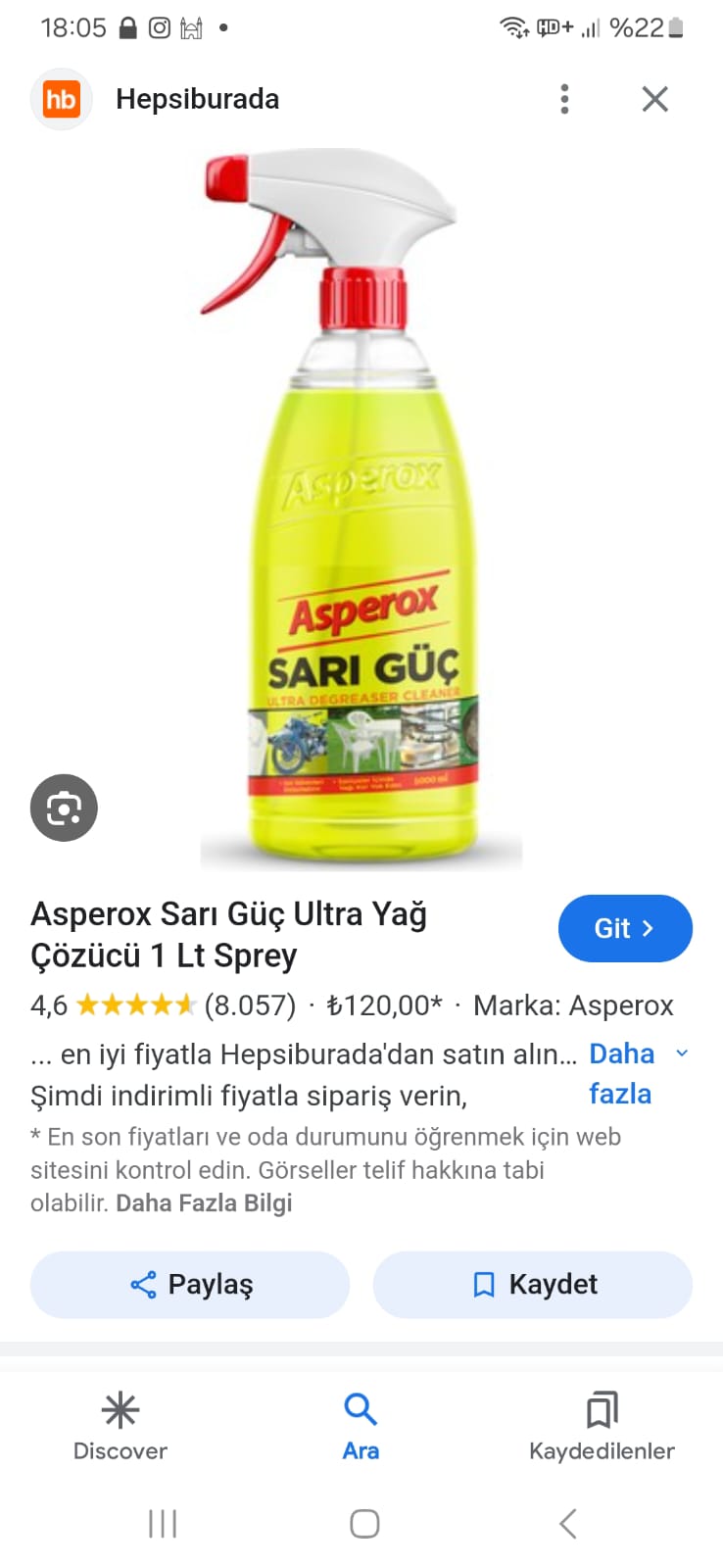Image resolution: width=723 pixels, height=1568 pixels.
Task: Share the product with Paylaş
Action: click(x=190, y=1284)
